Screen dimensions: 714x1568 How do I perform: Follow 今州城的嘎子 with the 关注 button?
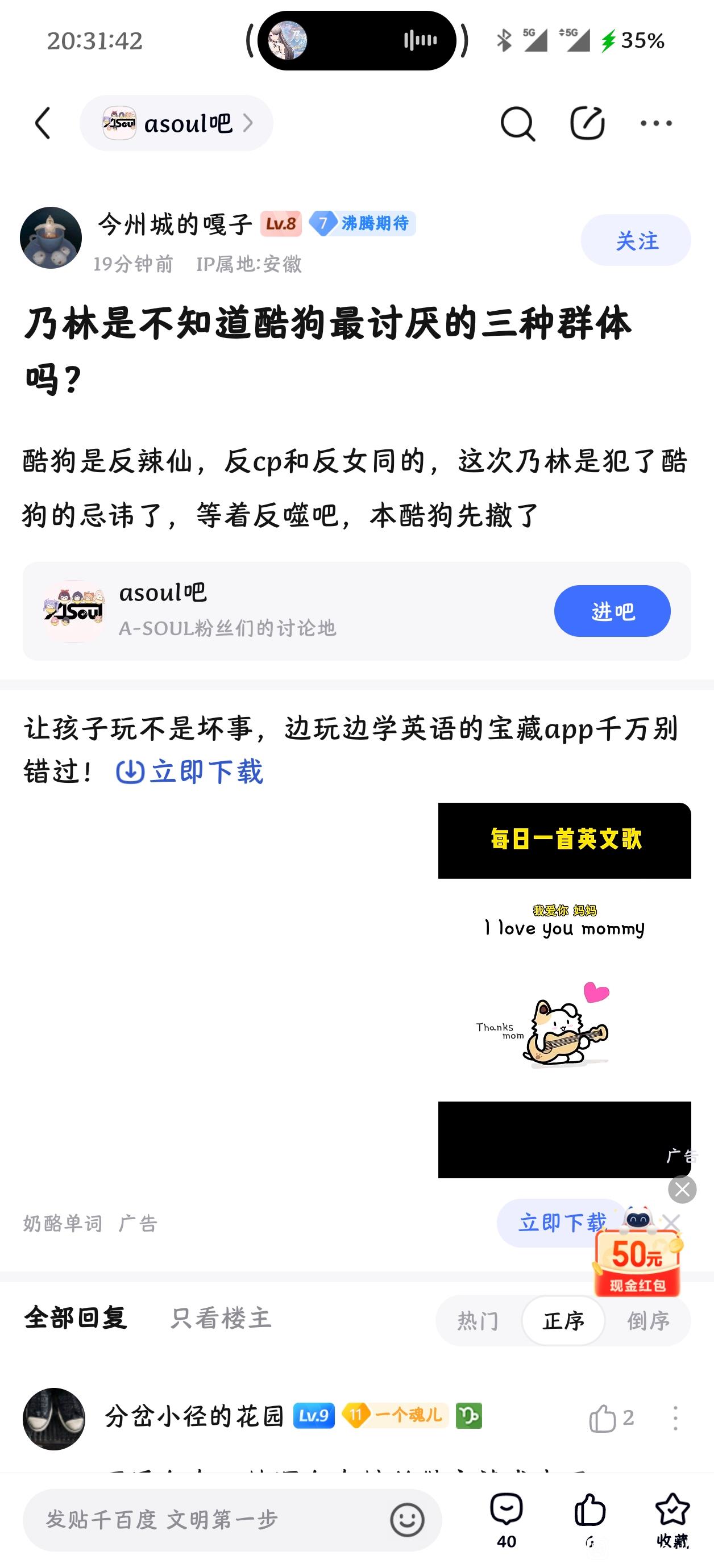[x=636, y=240]
